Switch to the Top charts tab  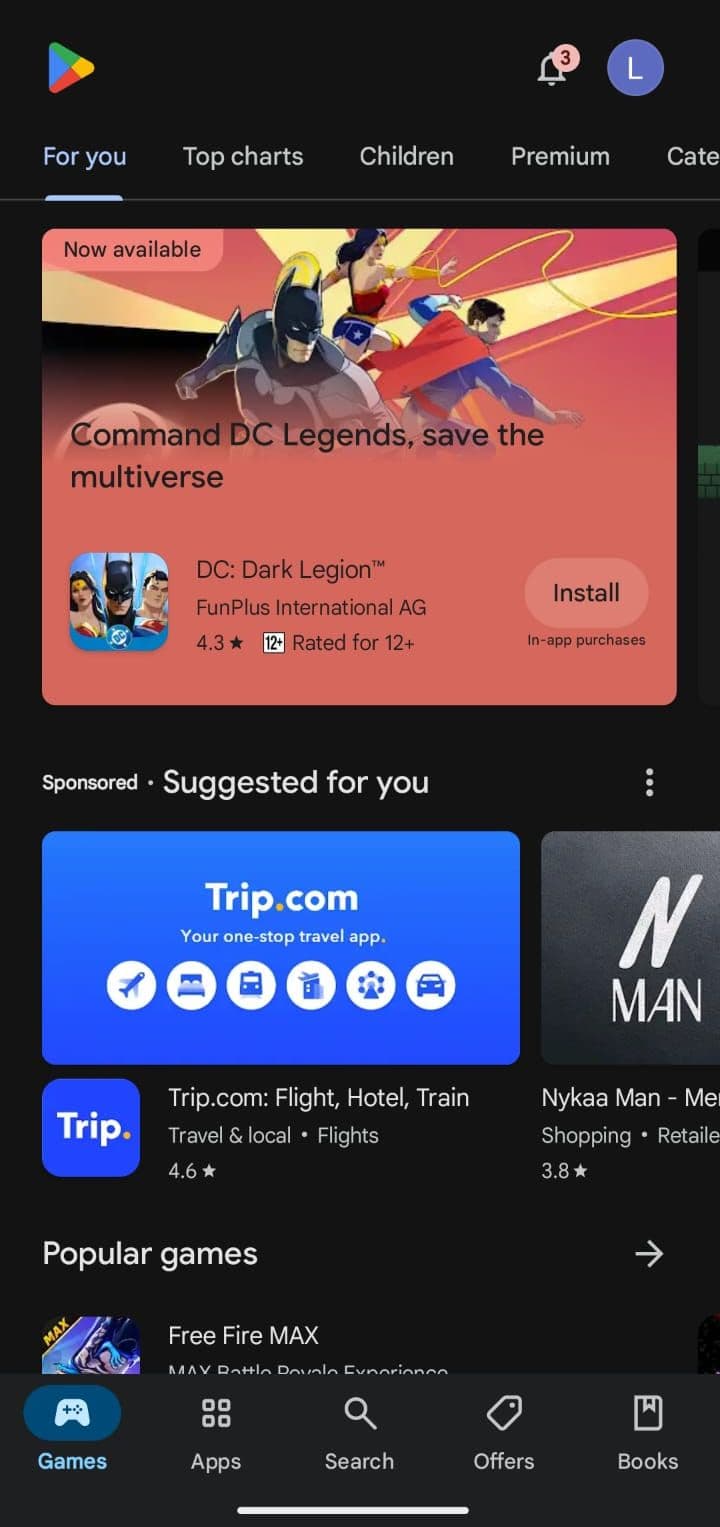click(x=242, y=157)
